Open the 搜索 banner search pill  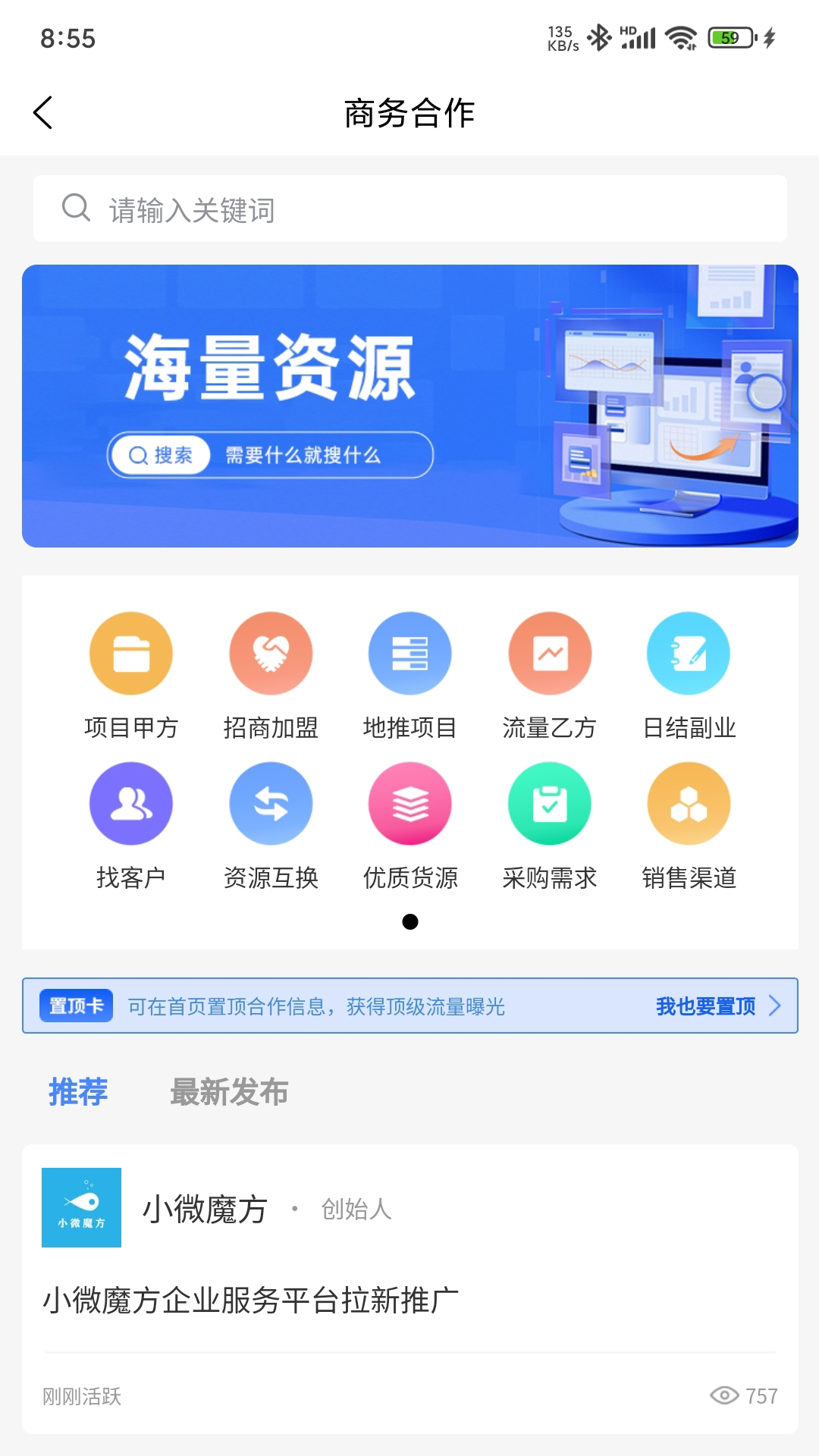162,453
